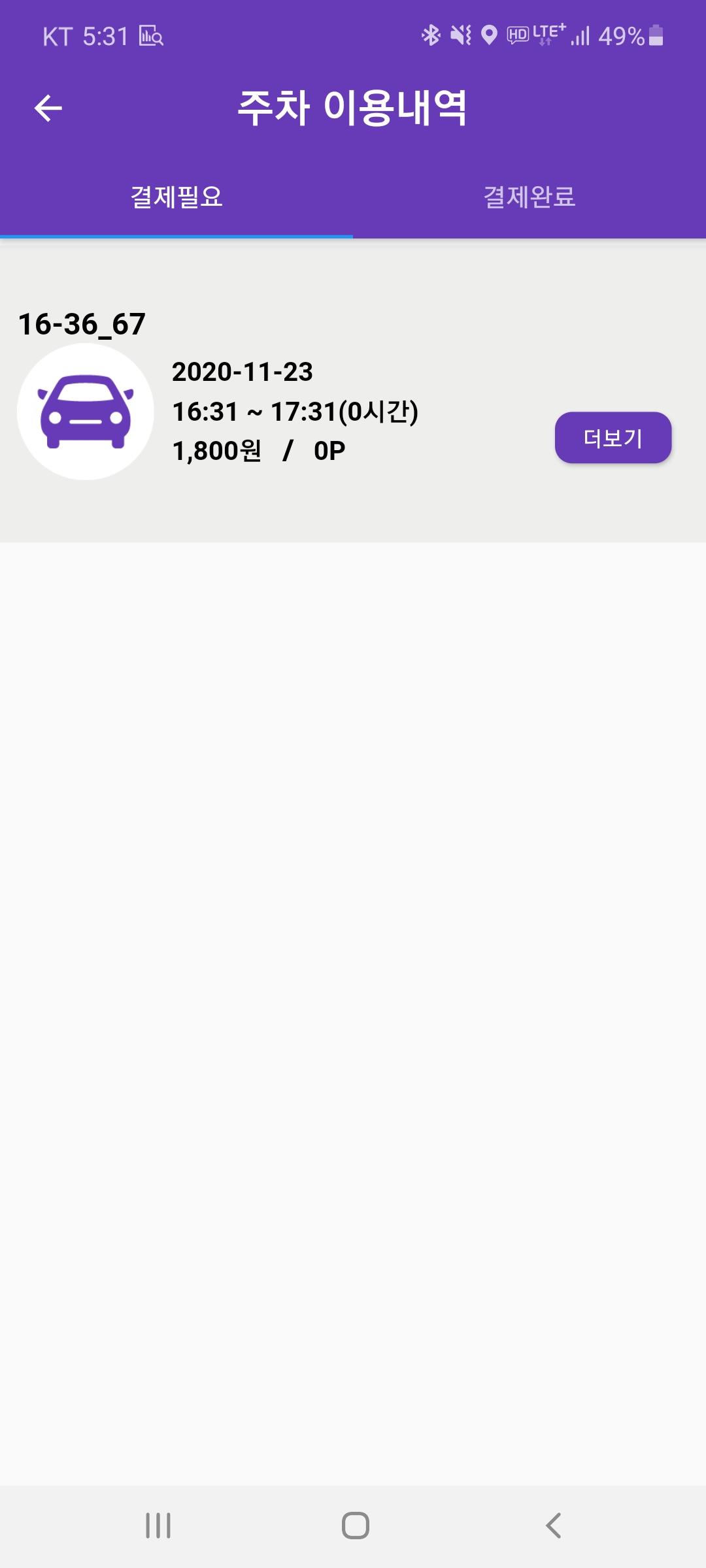The width and height of the screenshot is (706, 1568).
Task: Switch to the 결제완료 tab
Action: pos(529,197)
